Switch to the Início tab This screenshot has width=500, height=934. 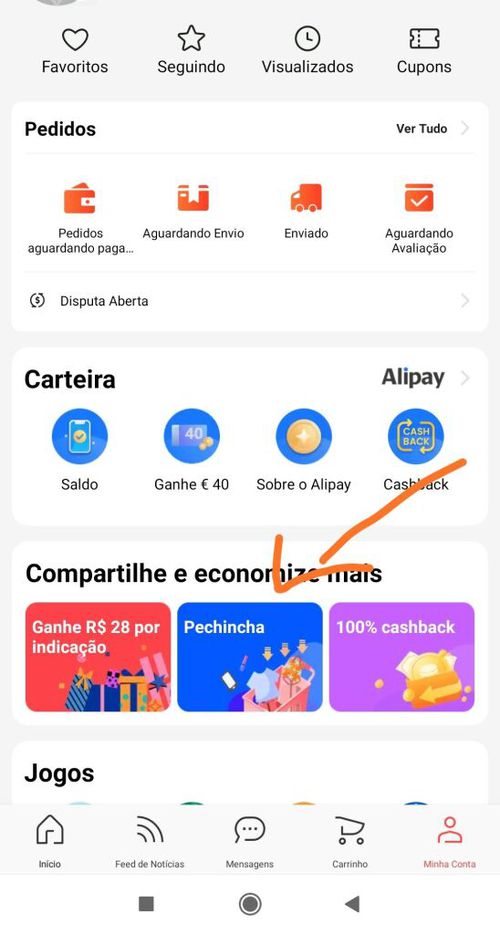(x=50, y=841)
